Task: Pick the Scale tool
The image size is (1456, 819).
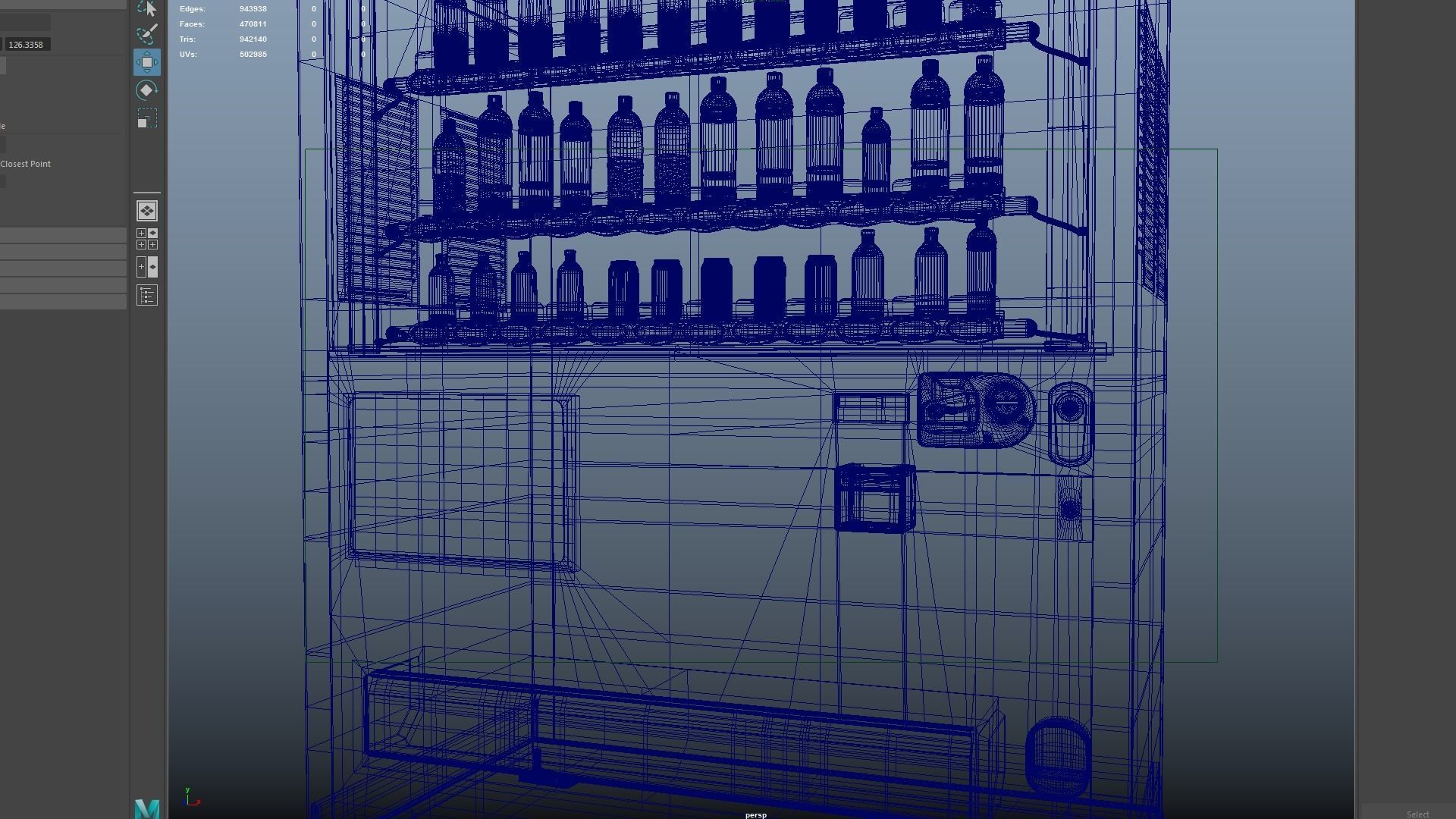Action: click(x=146, y=119)
